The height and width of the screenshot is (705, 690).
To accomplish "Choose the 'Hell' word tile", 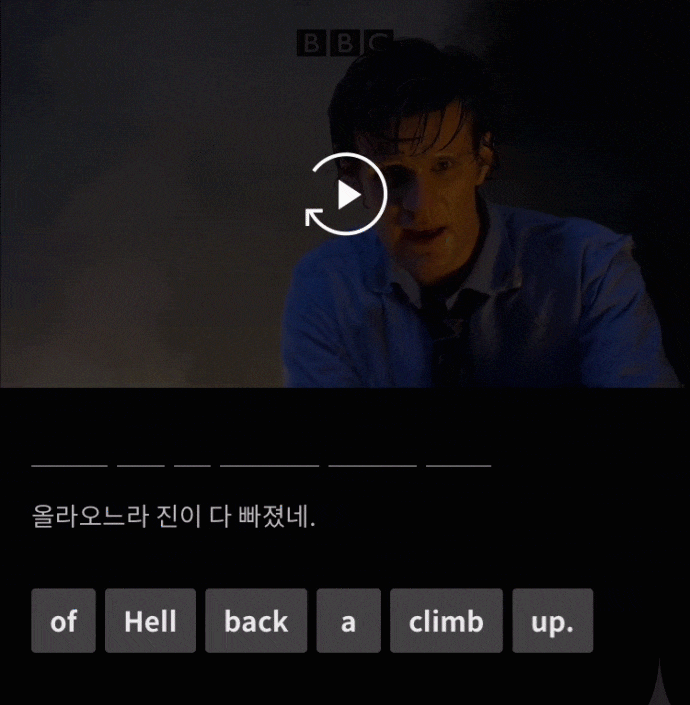I will point(150,621).
